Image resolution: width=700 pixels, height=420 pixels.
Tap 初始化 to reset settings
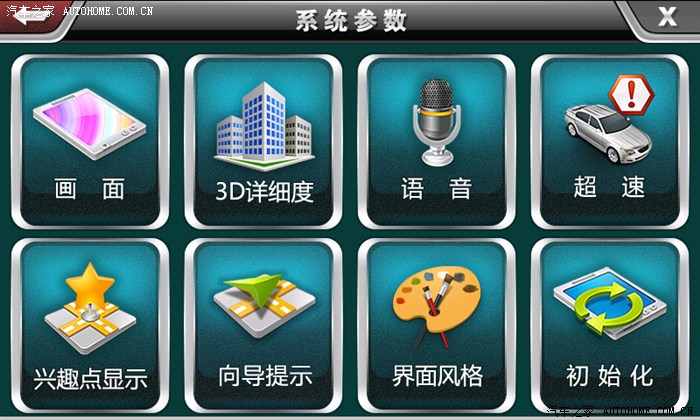pyautogui.click(x=609, y=322)
